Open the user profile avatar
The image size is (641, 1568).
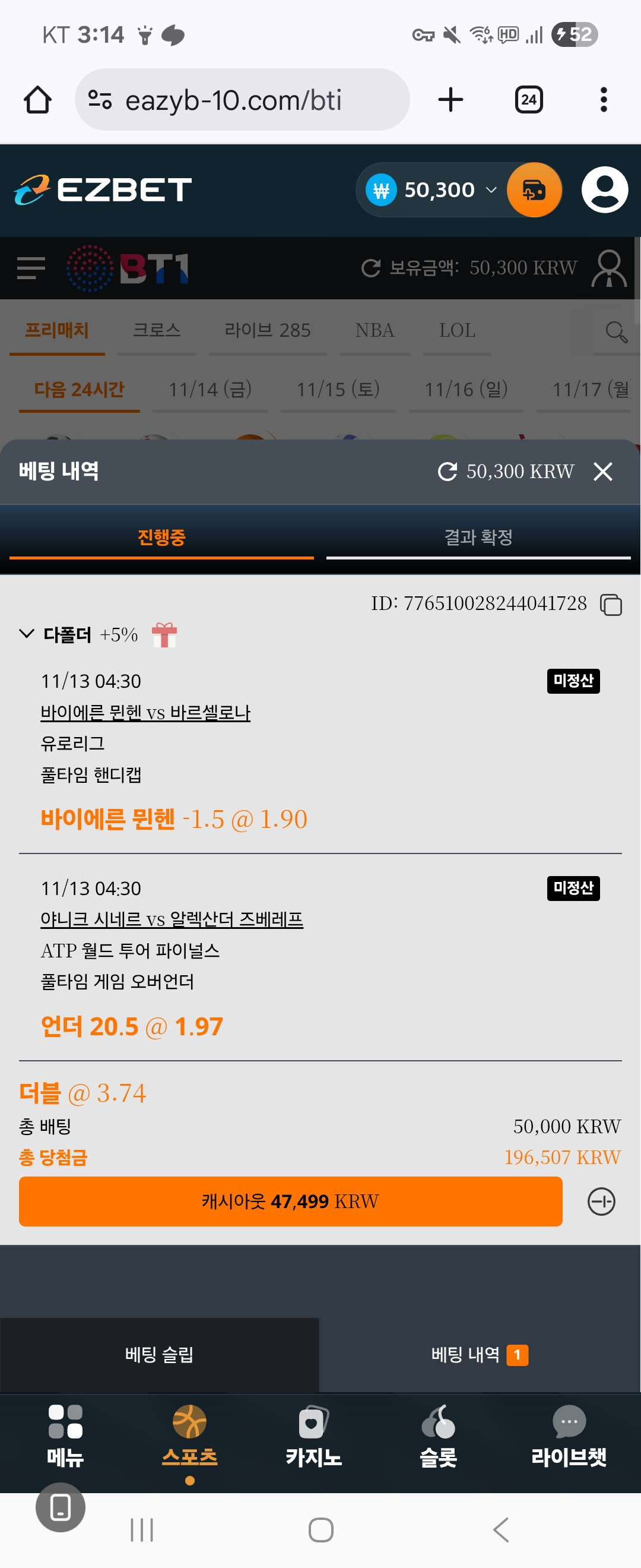605,190
